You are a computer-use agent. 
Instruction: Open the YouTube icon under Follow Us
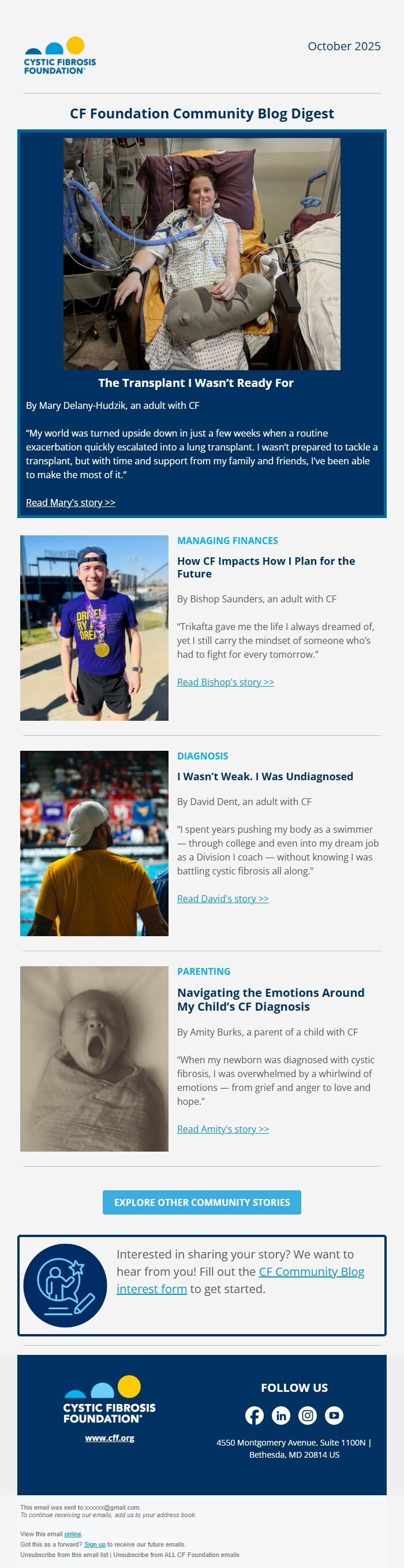point(334,1415)
